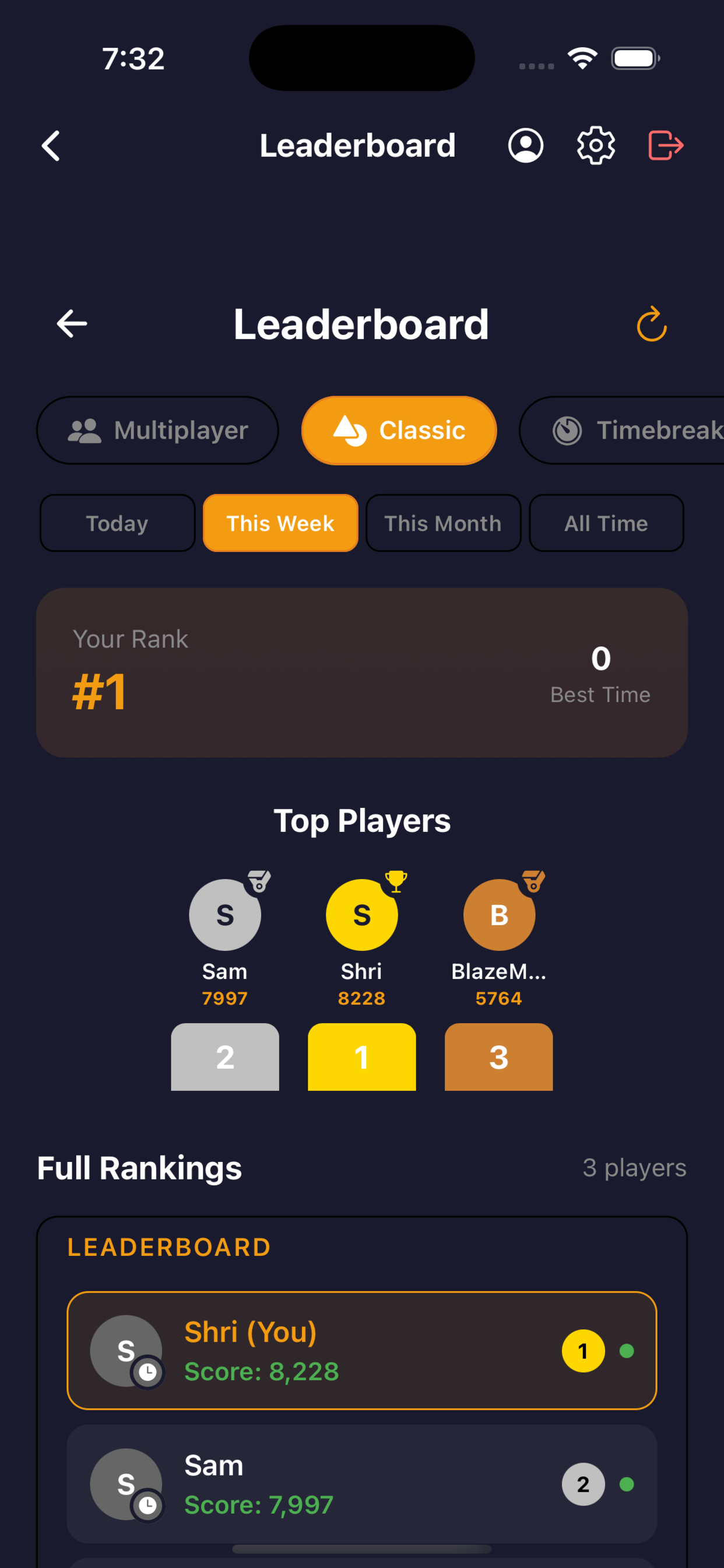The image size is (724, 1568).
Task: Switch to the Timebreak mode chip
Action: [627, 430]
